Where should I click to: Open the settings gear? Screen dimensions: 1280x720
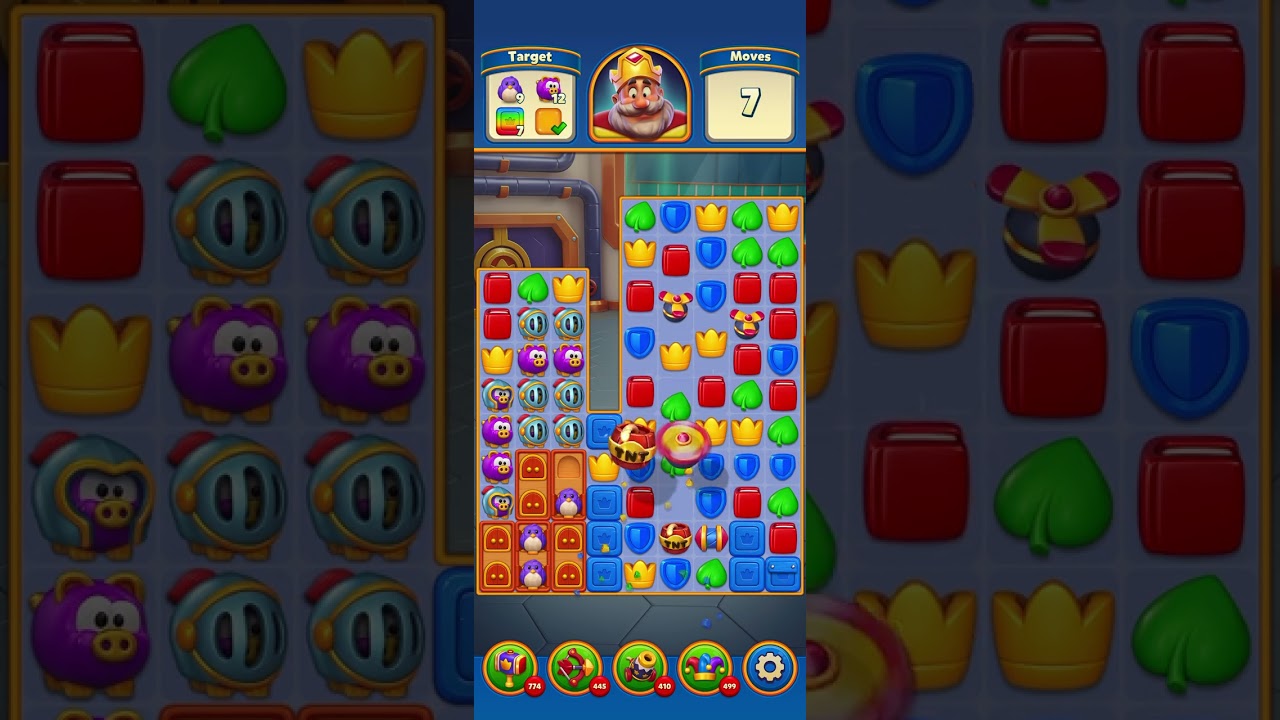coord(770,667)
